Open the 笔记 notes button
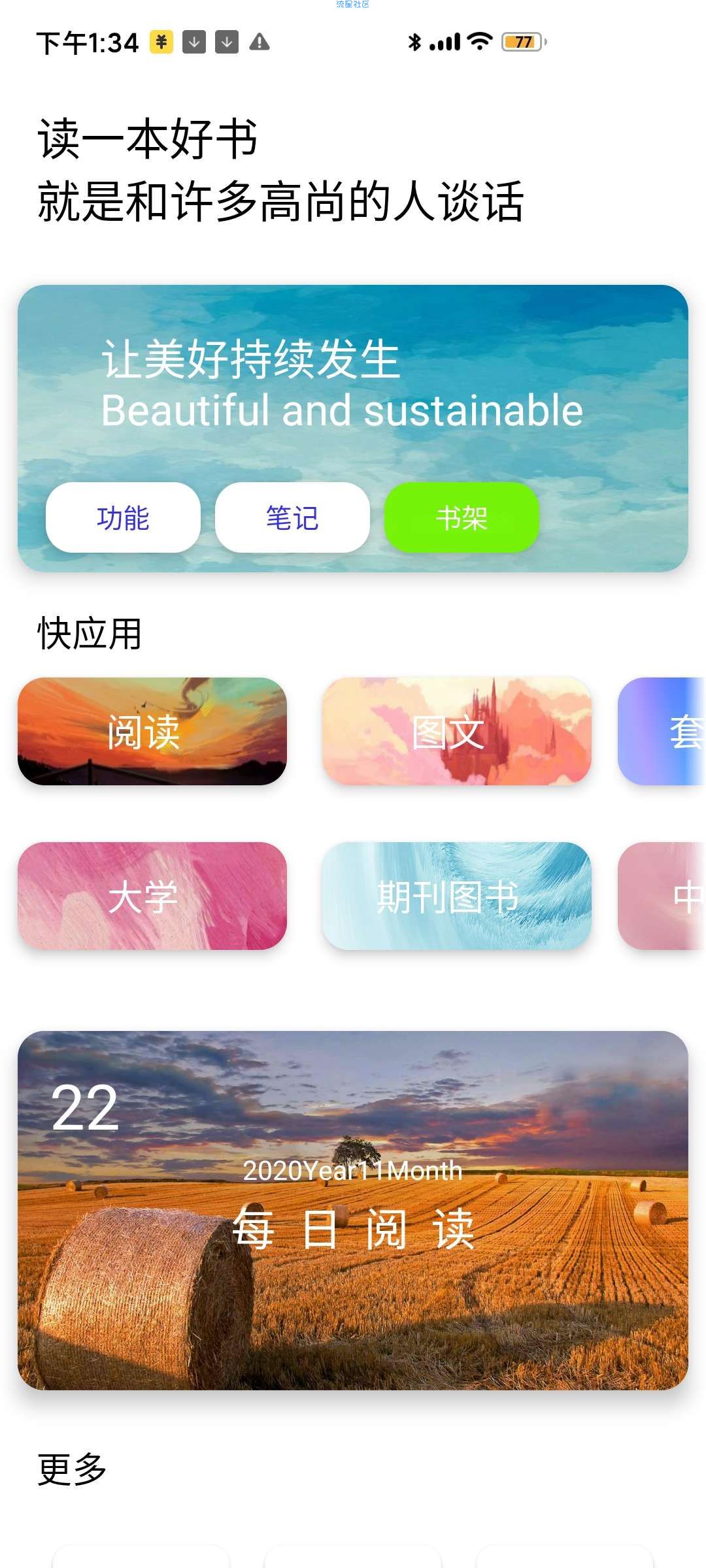The width and height of the screenshot is (706, 1568). (292, 517)
